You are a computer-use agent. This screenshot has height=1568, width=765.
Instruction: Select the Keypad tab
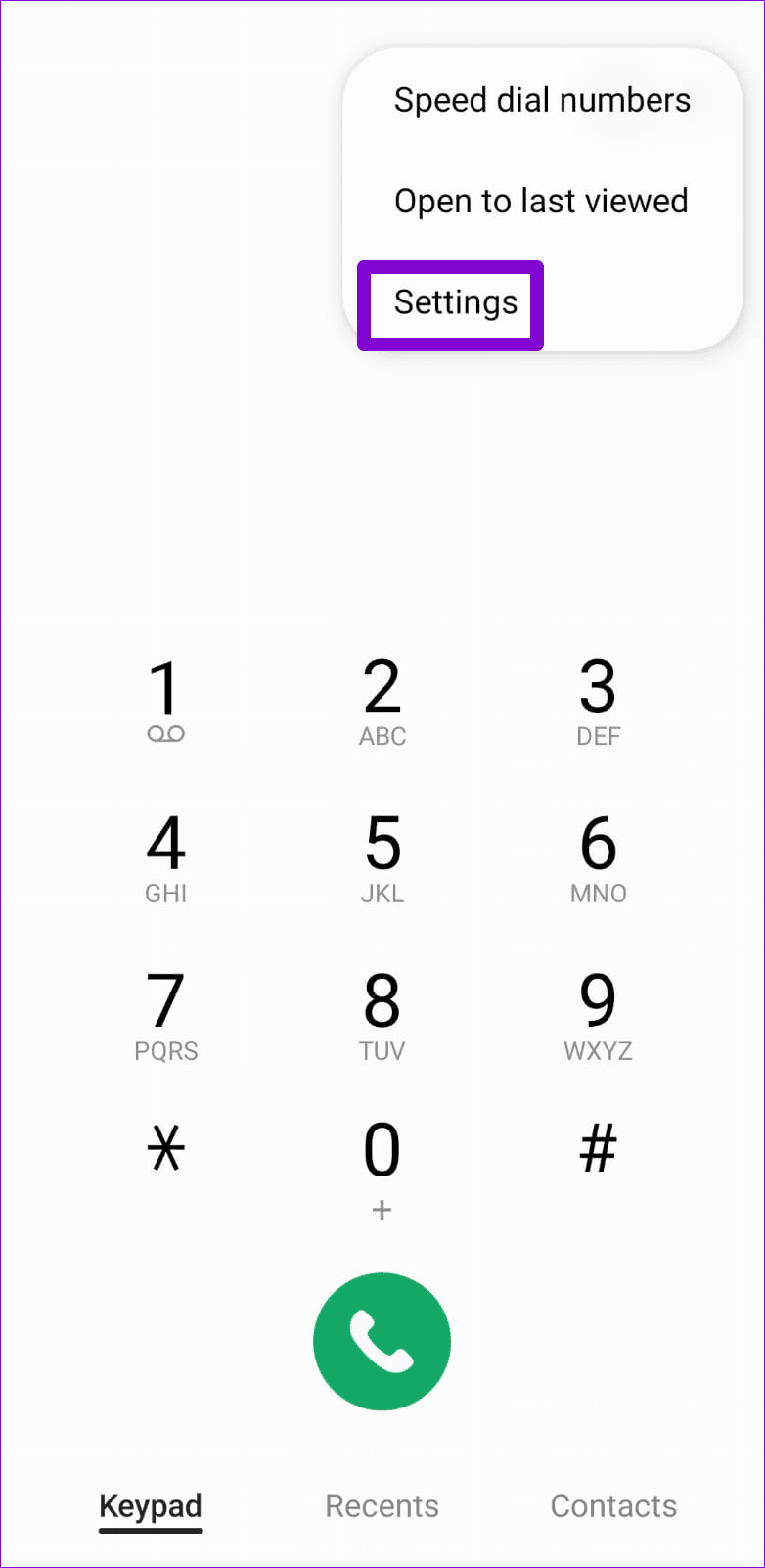pos(151,1507)
